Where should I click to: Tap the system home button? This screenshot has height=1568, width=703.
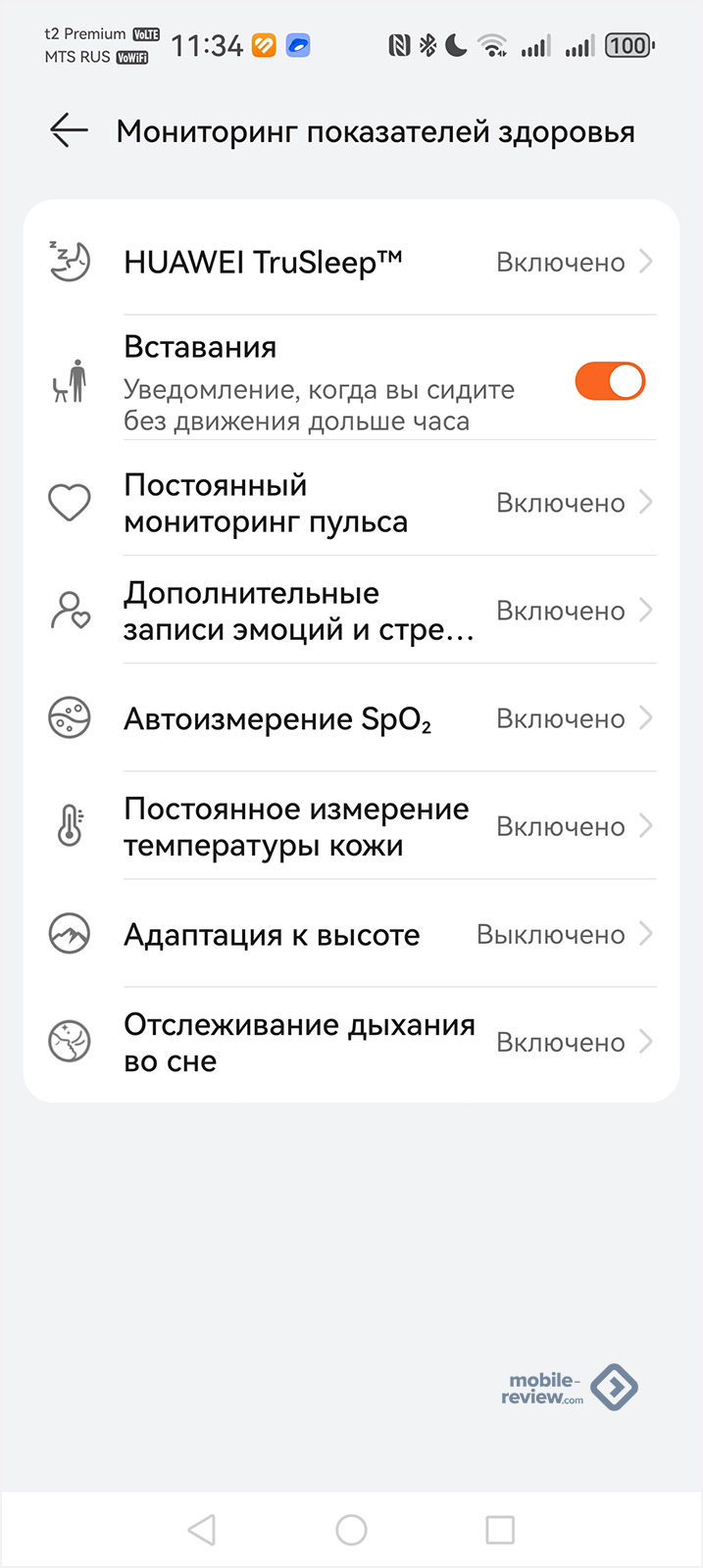[351, 1529]
